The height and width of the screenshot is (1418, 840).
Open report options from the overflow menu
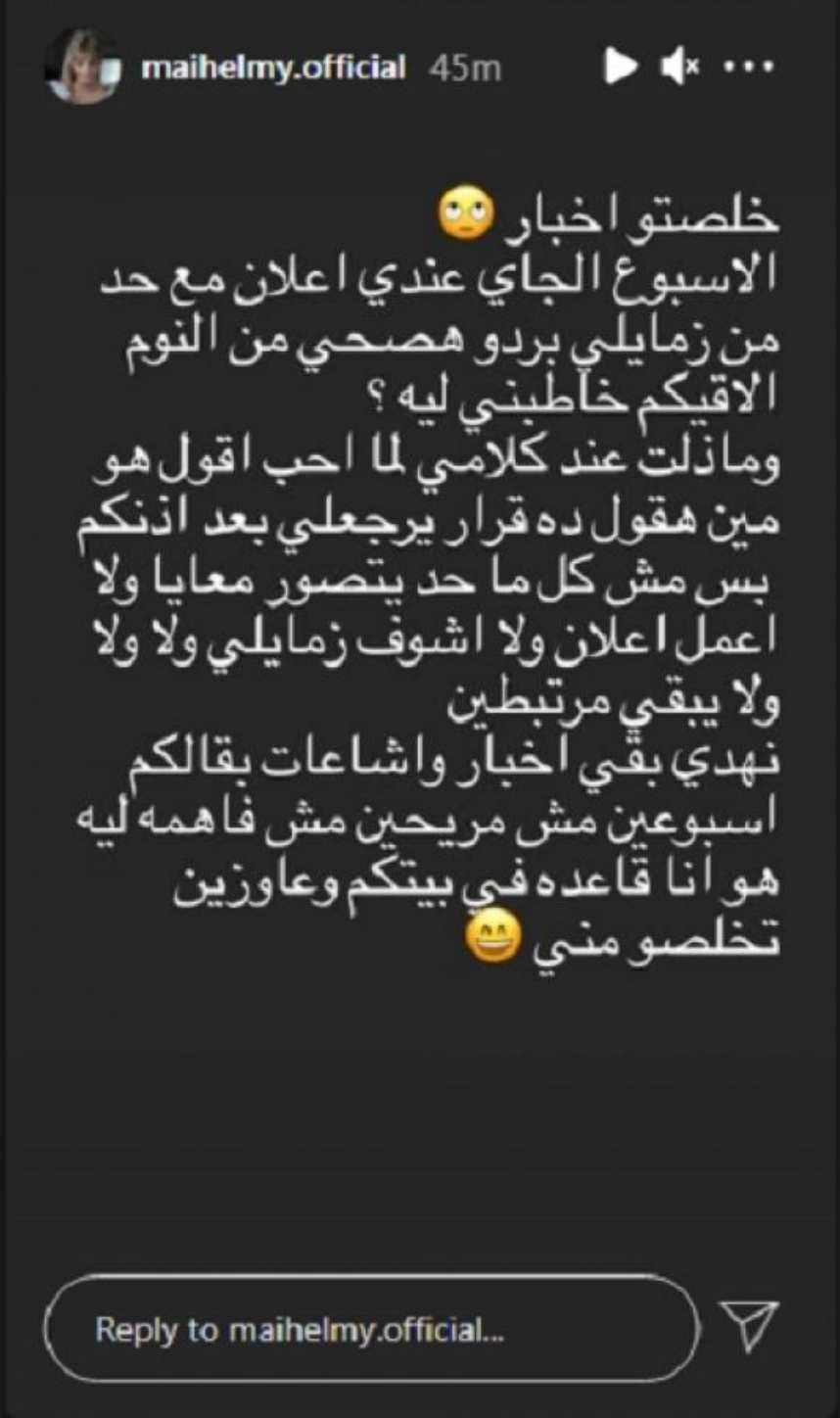[x=749, y=68]
